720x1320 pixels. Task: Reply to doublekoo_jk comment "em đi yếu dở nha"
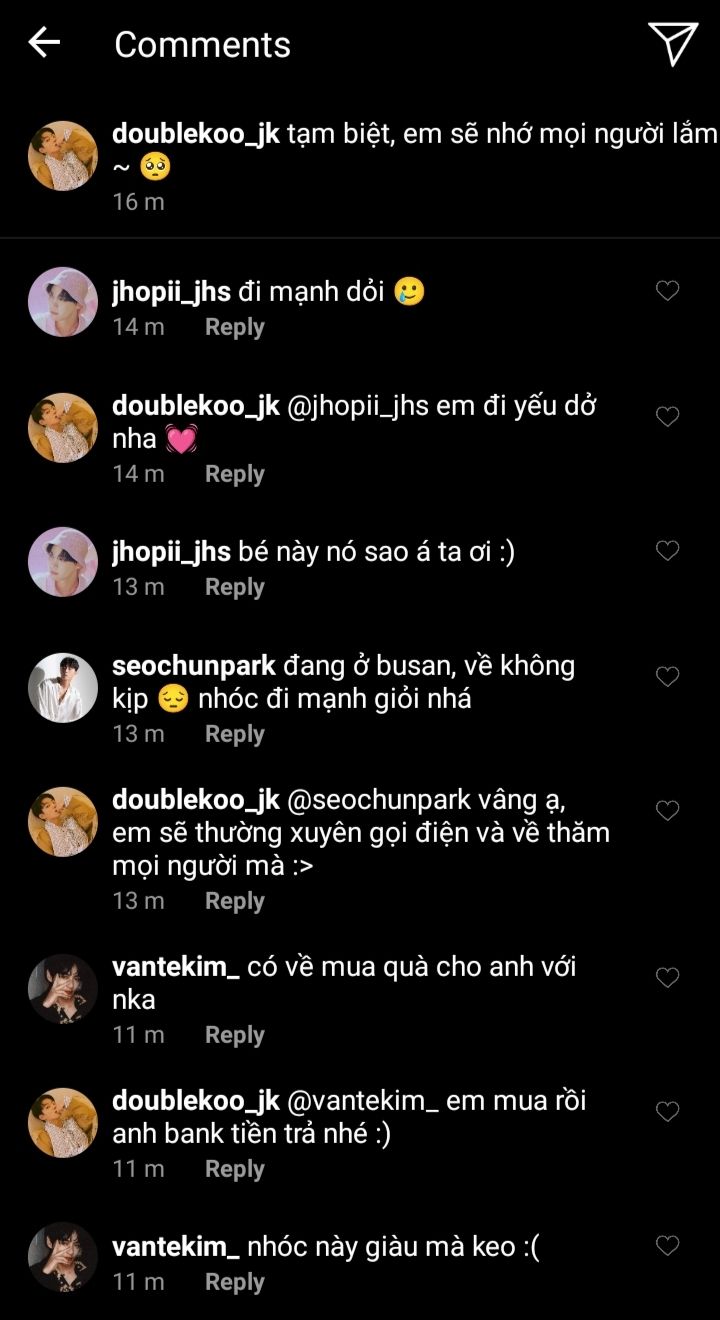click(234, 474)
